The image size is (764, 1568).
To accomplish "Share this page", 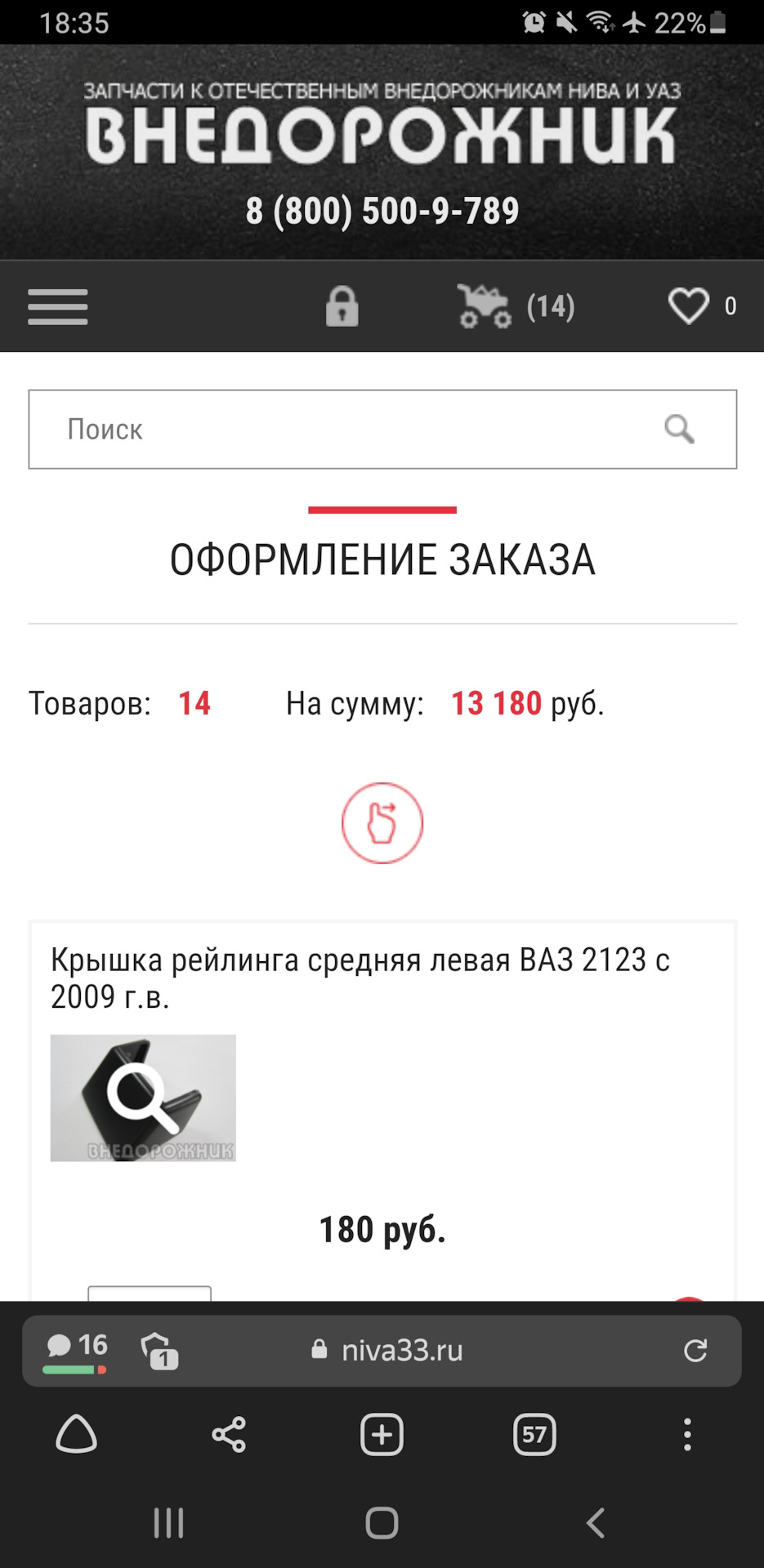I will click(x=229, y=1435).
